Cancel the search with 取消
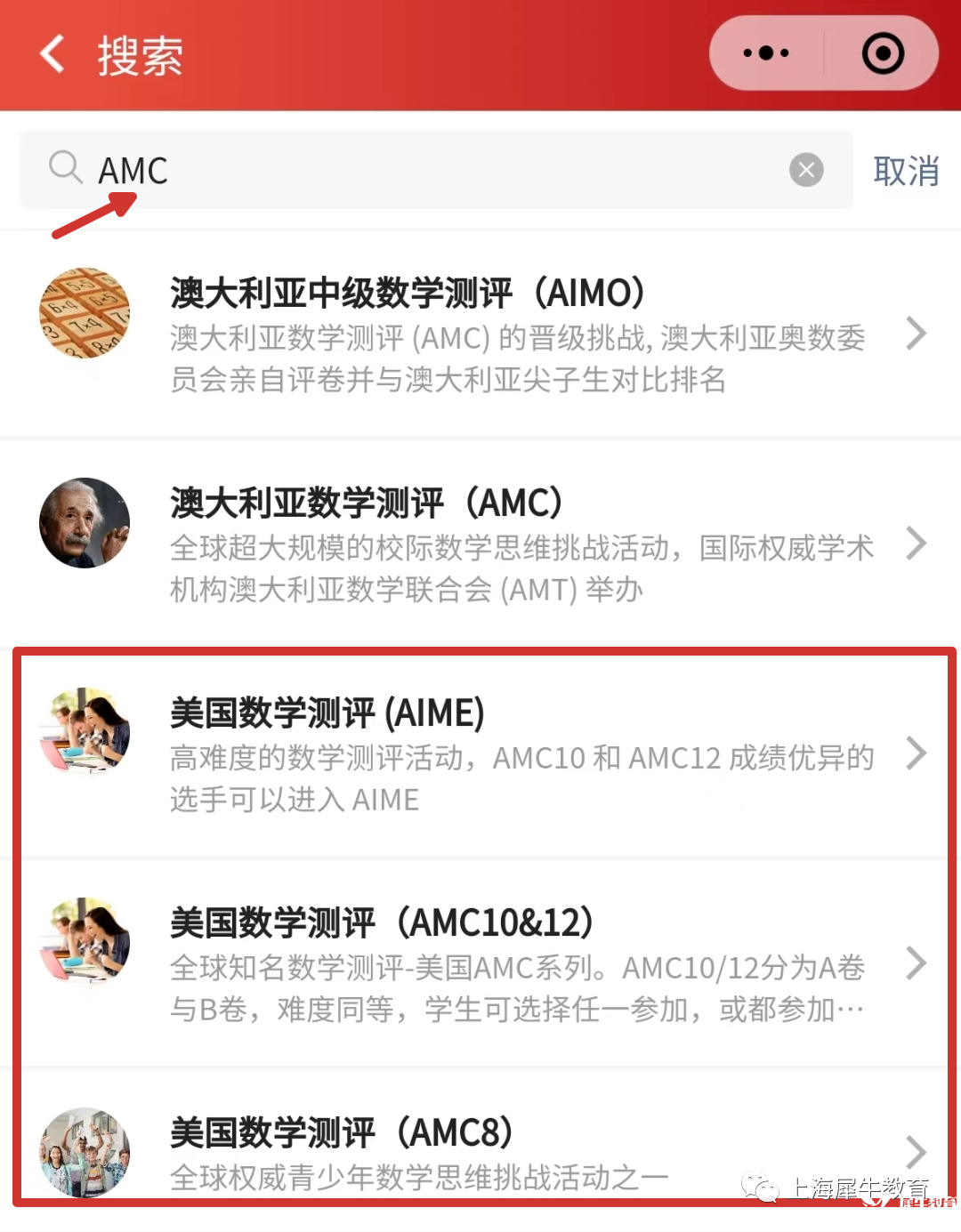Viewport: 961px width, 1232px height. (x=906, y=170)
